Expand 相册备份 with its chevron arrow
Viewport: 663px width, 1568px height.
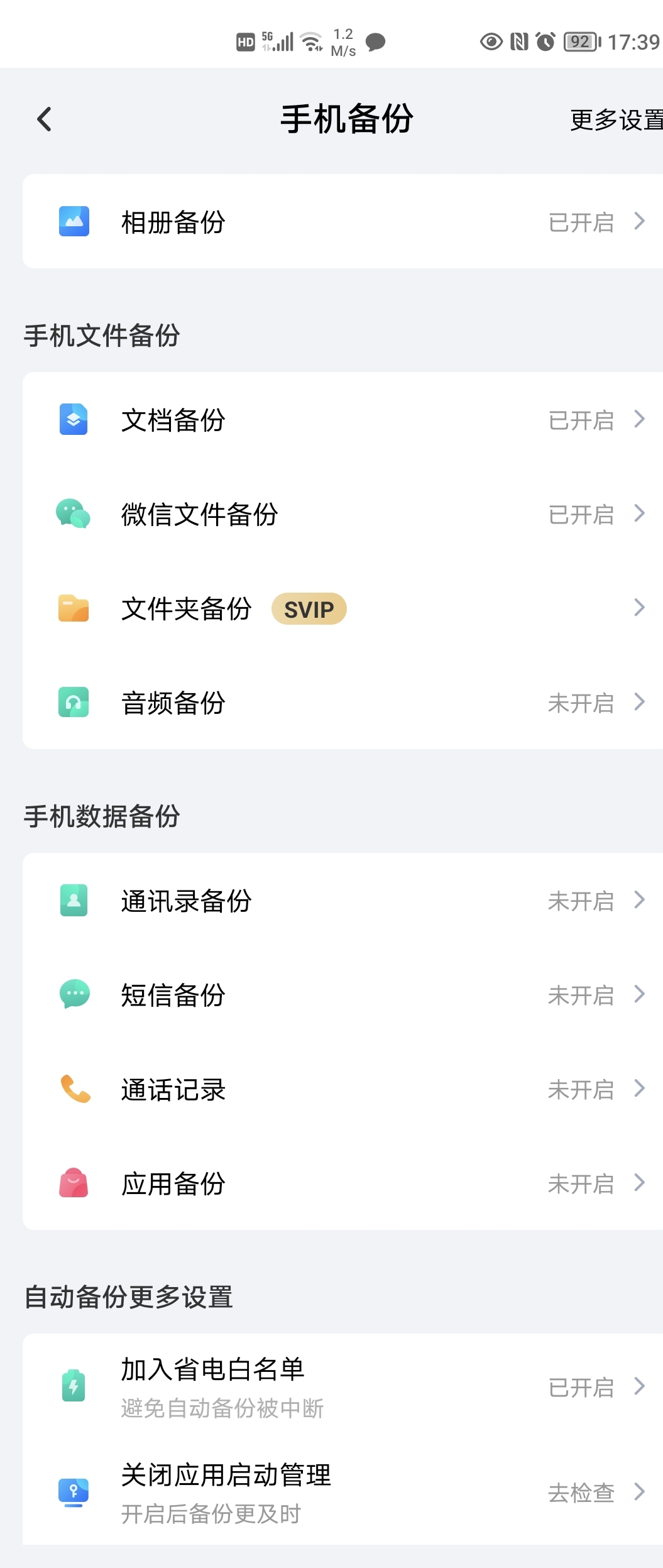[640, 221]
